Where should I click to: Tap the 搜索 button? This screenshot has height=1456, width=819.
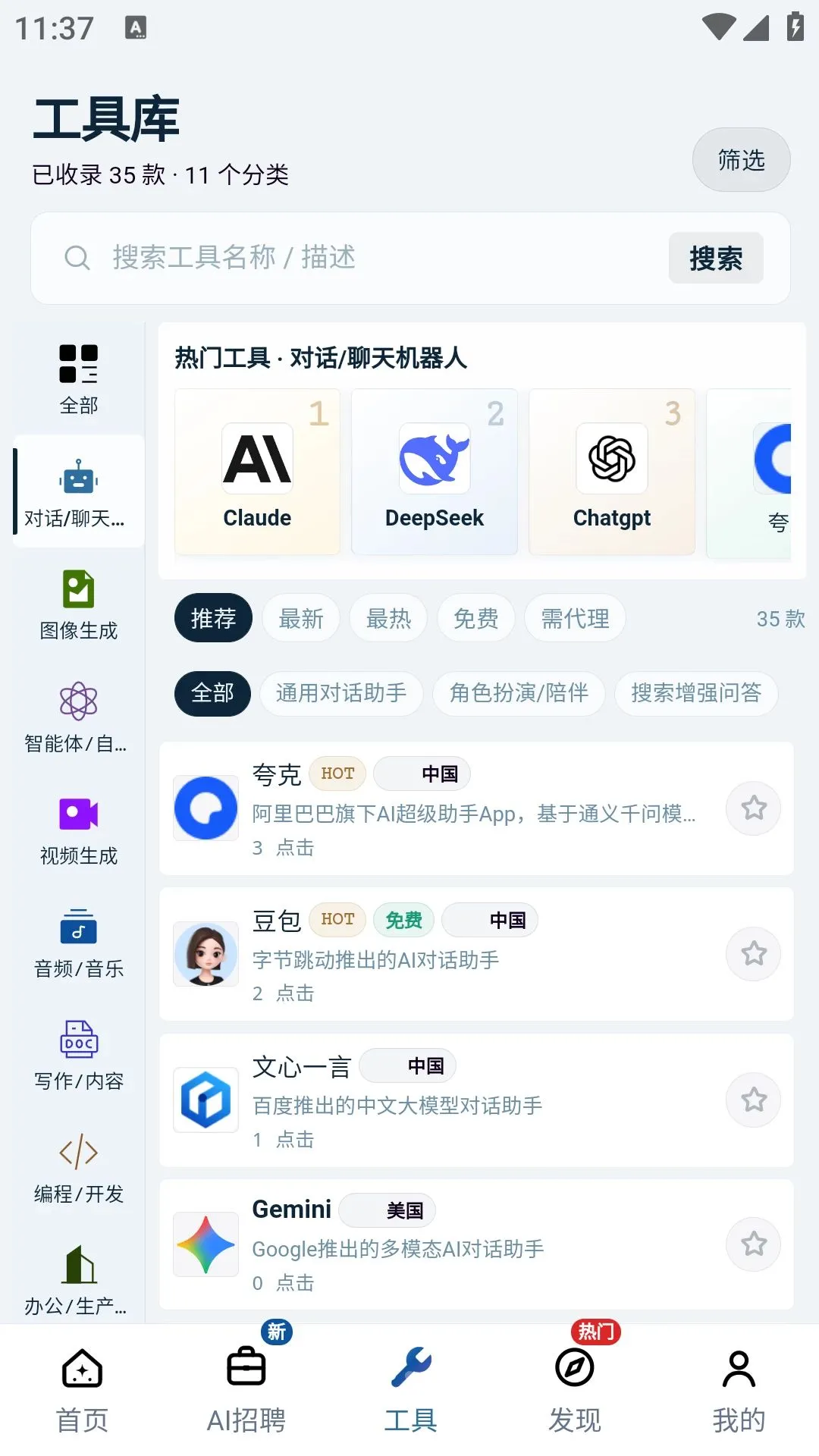click(716, 258)
